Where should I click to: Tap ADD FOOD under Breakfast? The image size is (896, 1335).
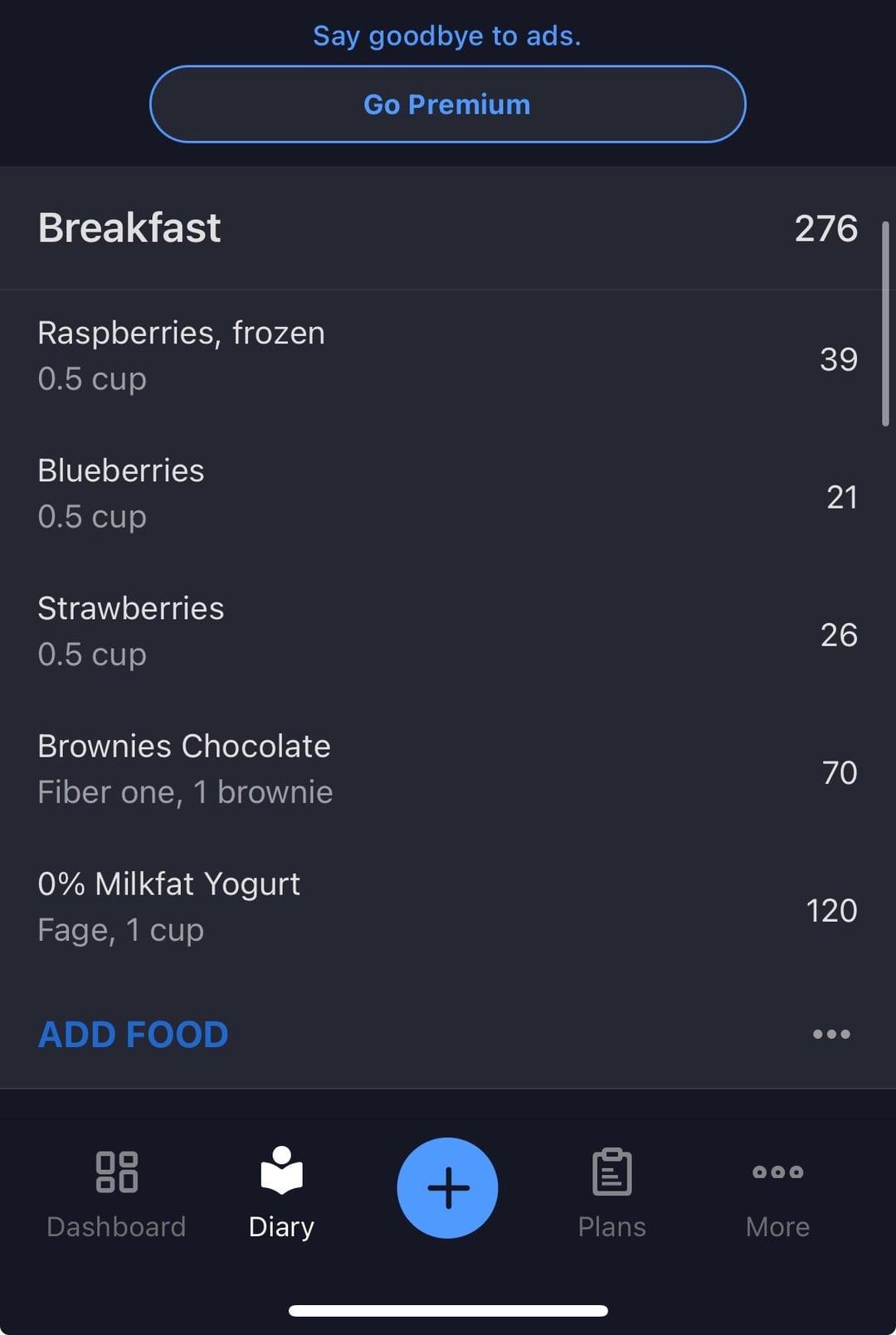pyautogui.click(x=134, y=1035)
